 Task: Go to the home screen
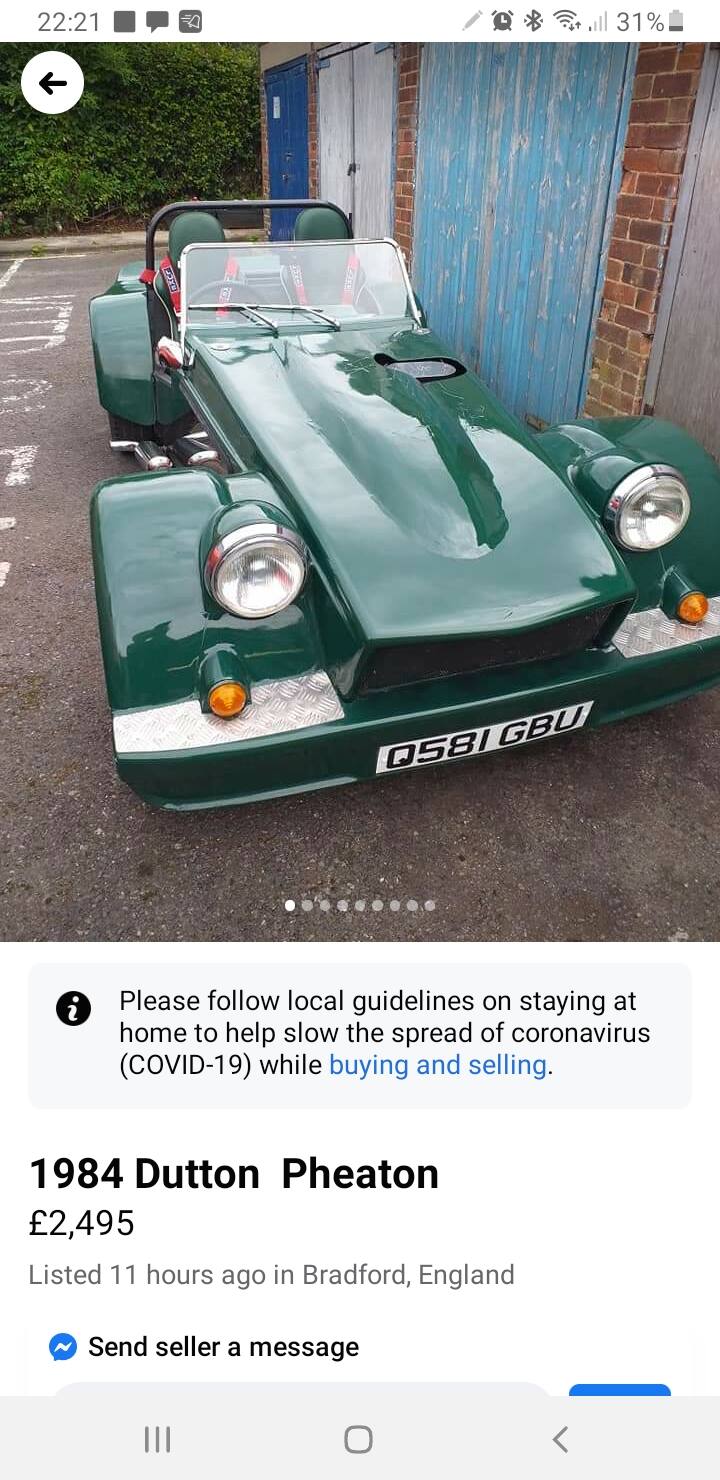pos(359,1439)
